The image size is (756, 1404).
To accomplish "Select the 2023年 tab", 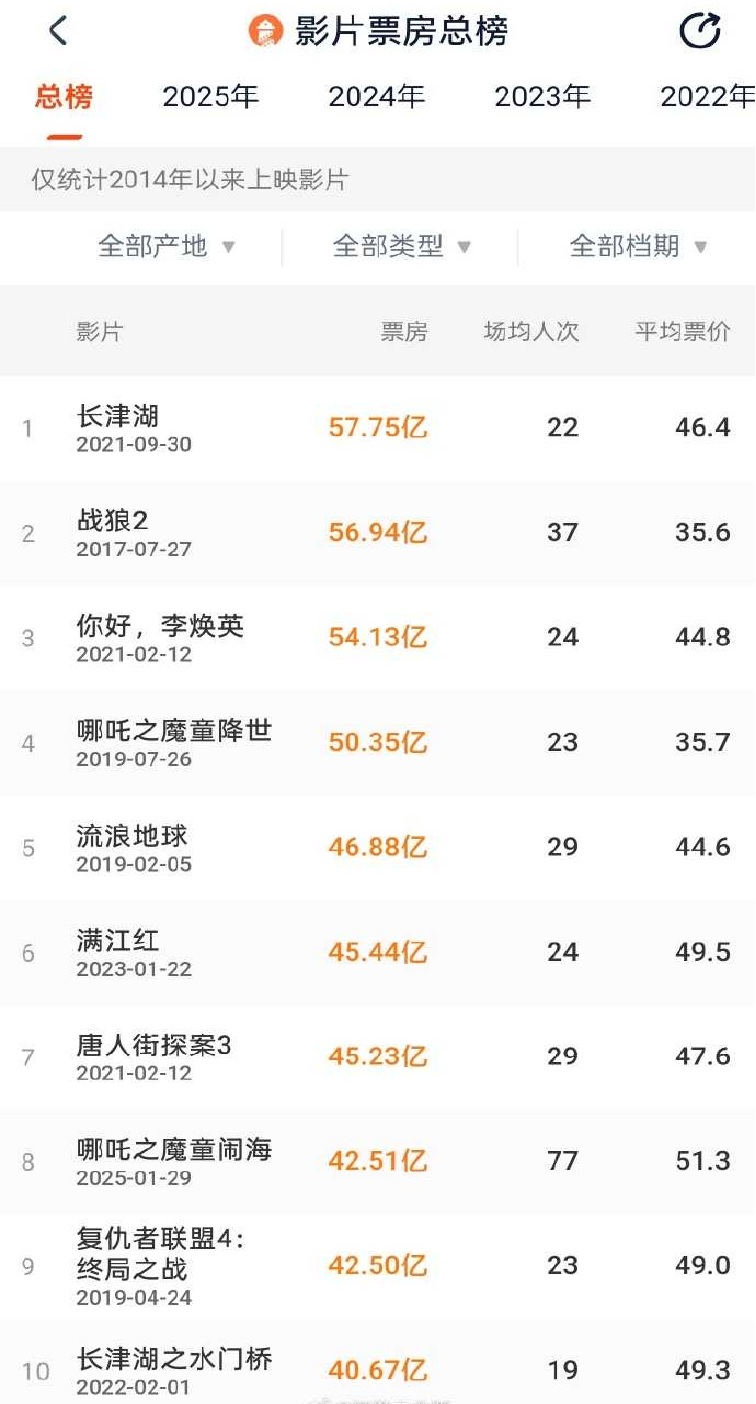I will click(x=542, y=97).
